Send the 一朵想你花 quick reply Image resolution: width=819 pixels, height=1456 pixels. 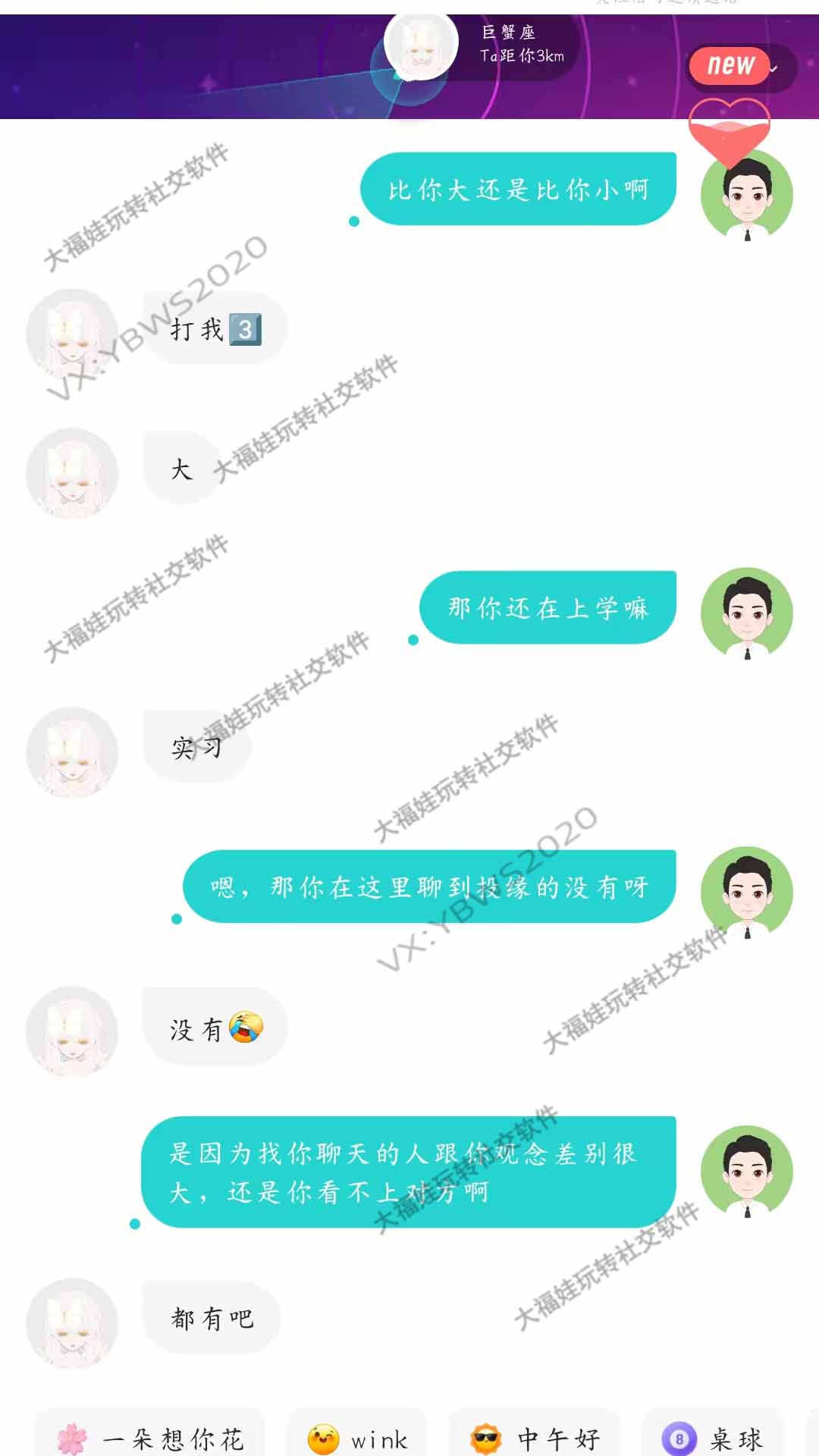click(x=149, y=1438)
